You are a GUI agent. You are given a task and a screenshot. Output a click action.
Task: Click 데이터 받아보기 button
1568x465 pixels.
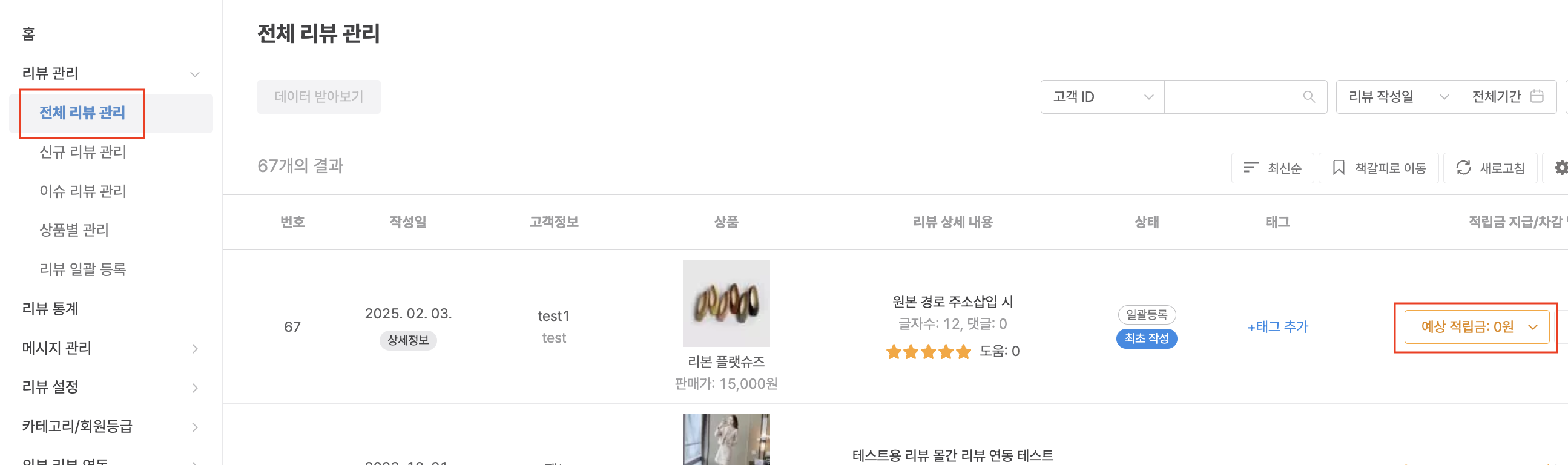[x=318, y=97]
